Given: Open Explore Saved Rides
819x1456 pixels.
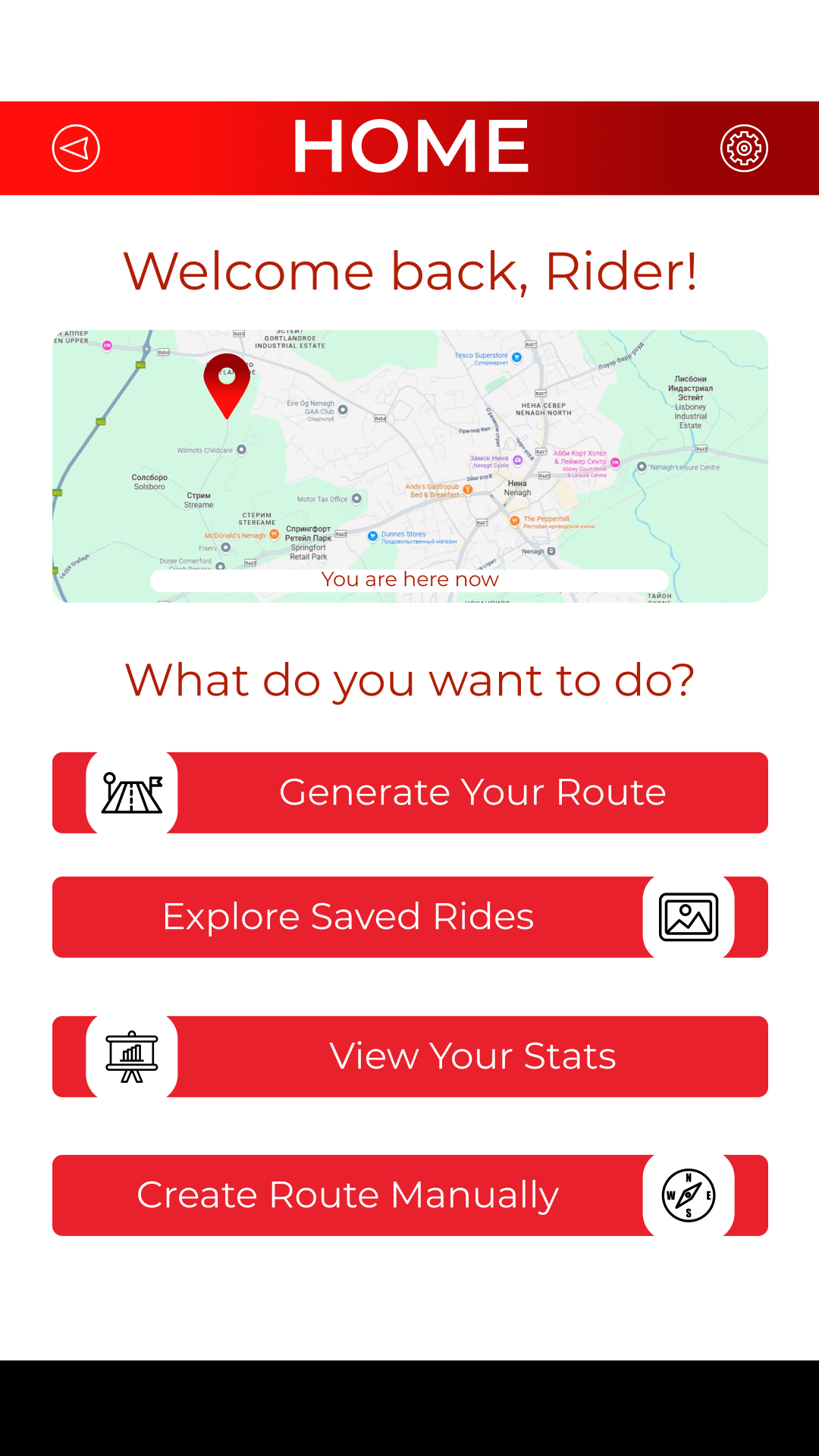Looking at the screenshot, I should [x=409, y=917].
